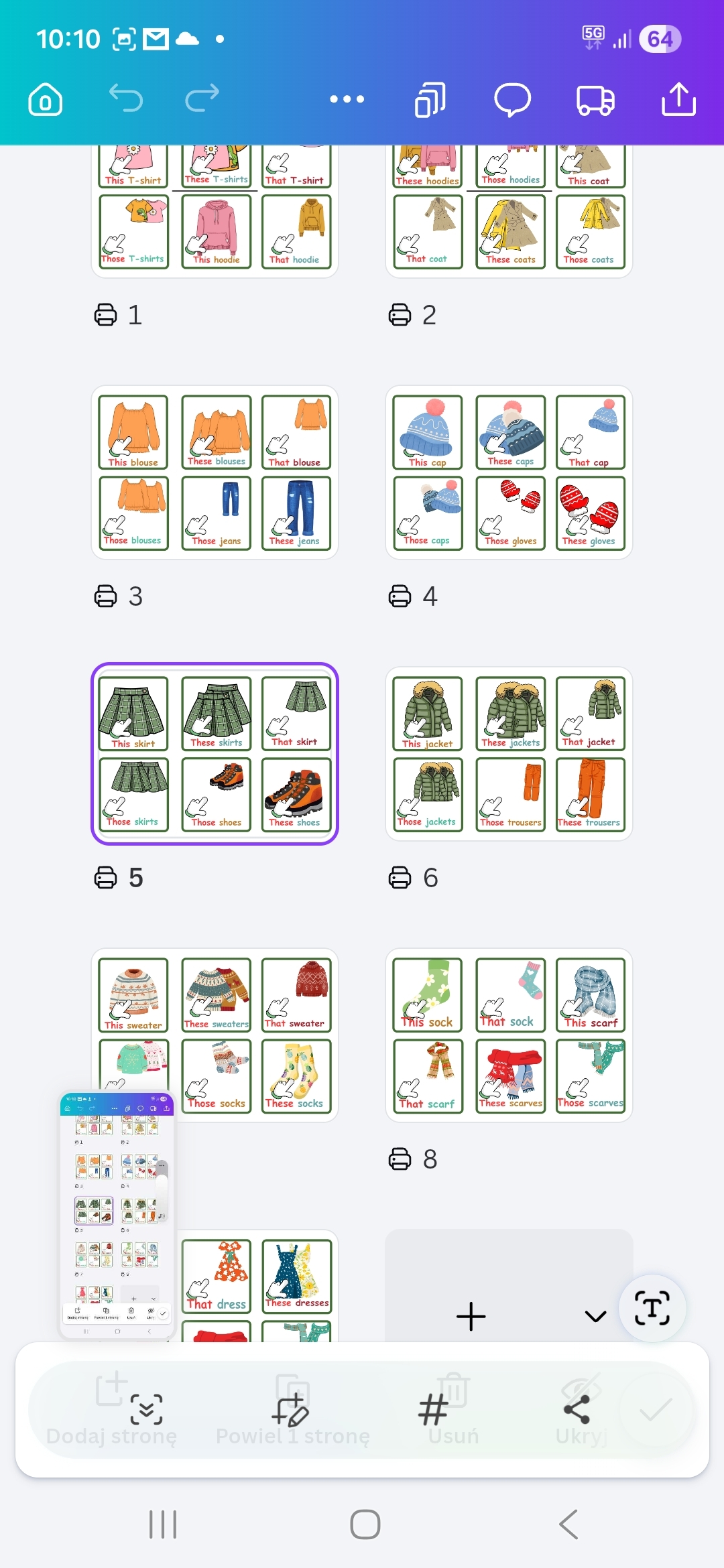Go to the Canva home screen
Screen dimensions: 724x1568
(x=46, y=100)
